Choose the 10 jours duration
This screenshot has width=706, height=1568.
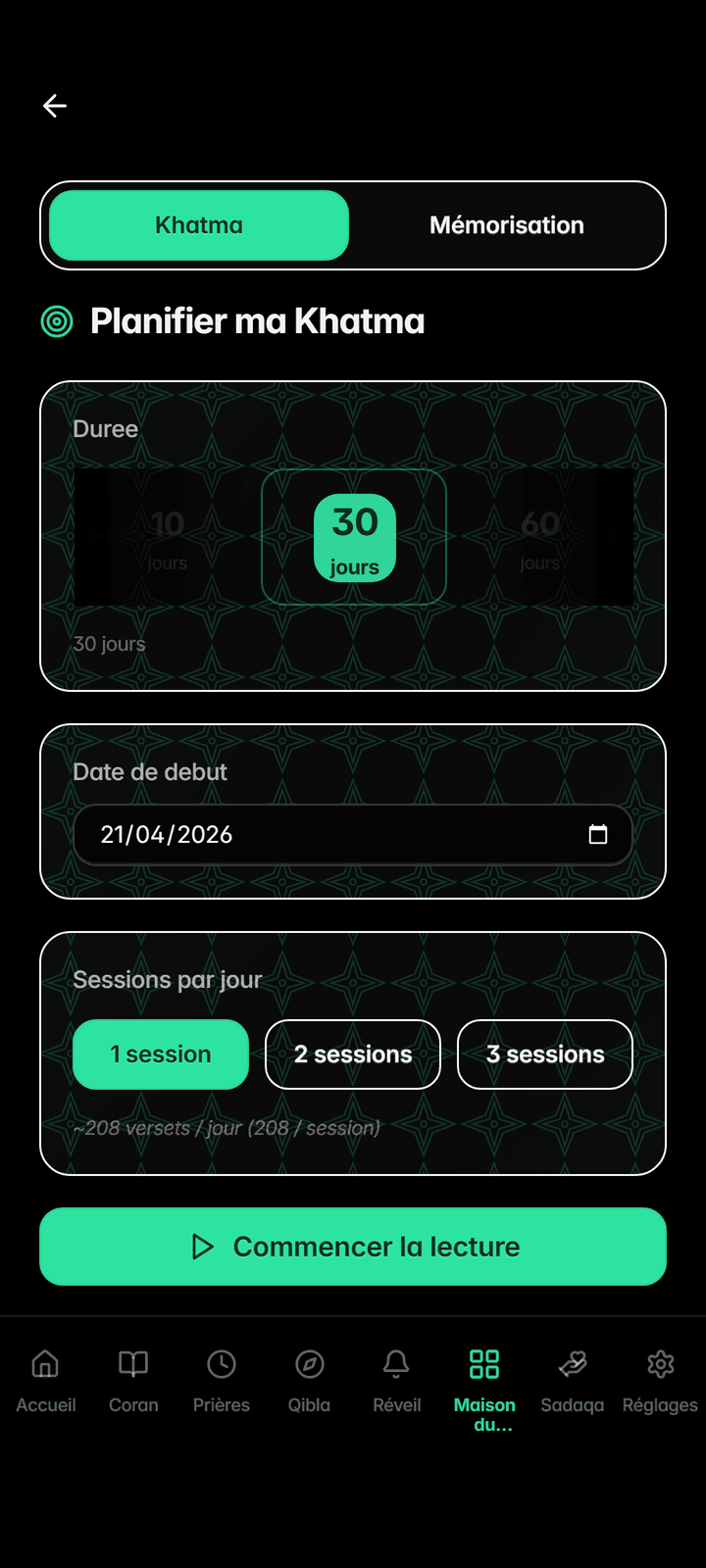coord(167,537)
